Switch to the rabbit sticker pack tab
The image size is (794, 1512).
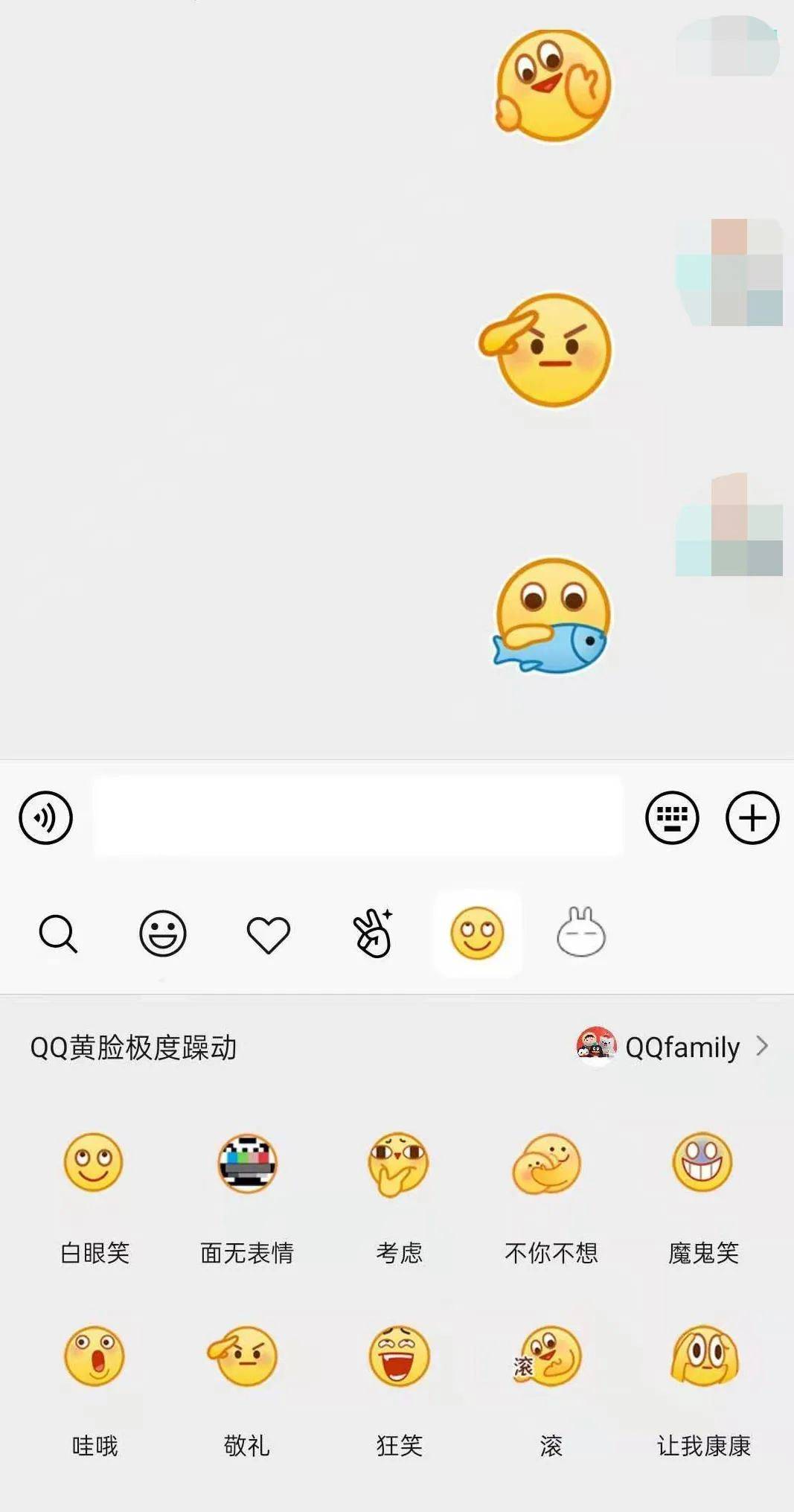point(581,932)
